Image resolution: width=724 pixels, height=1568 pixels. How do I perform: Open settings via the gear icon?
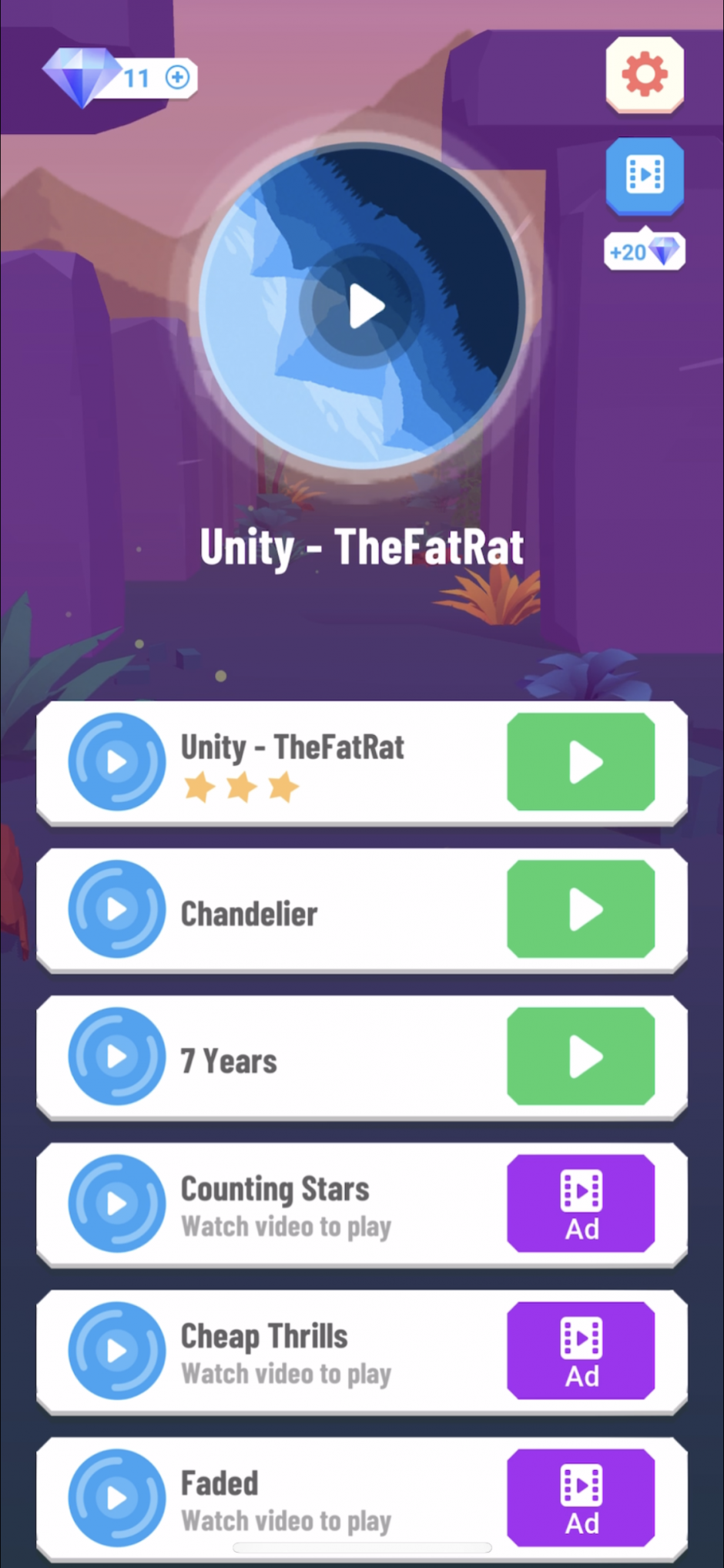[x=645, y=75]
